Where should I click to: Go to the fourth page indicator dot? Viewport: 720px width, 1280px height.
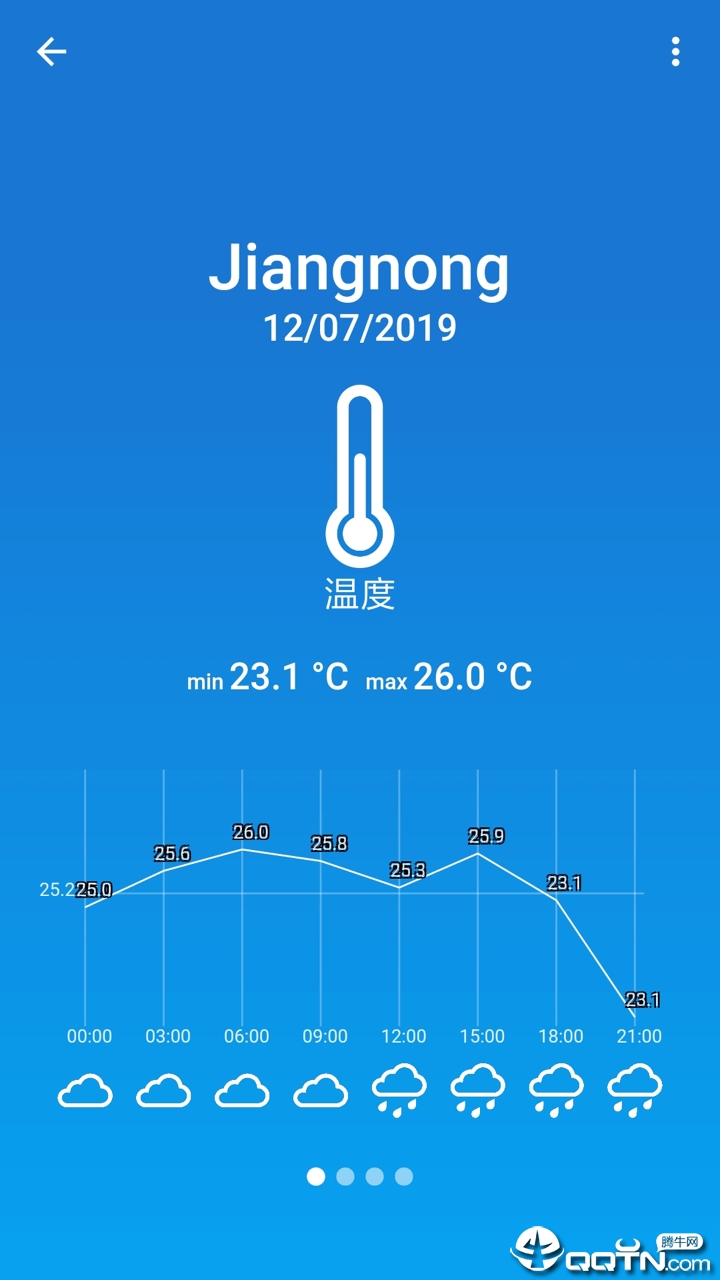[x=404, y=1176]
